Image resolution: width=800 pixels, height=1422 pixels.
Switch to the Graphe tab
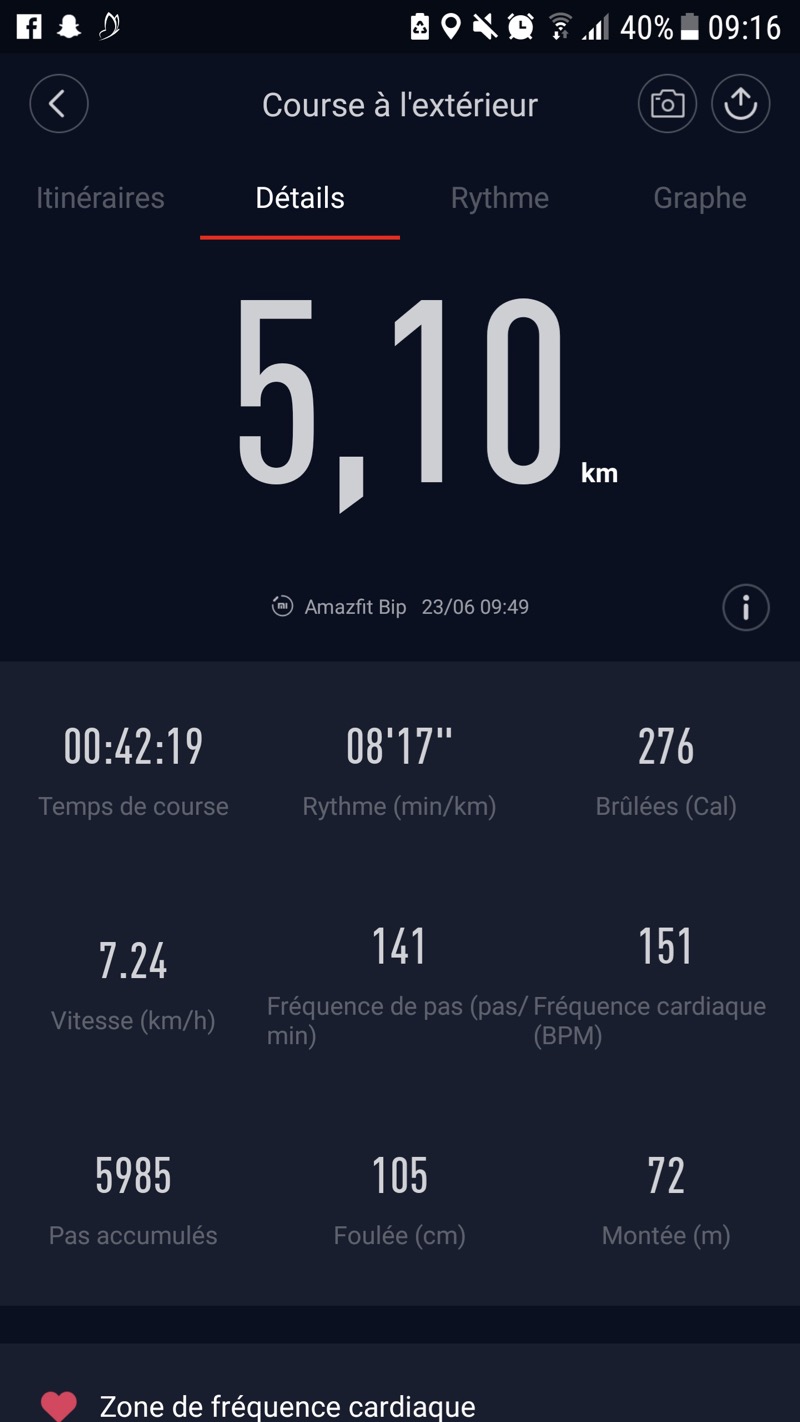click(x=700, y=198)
